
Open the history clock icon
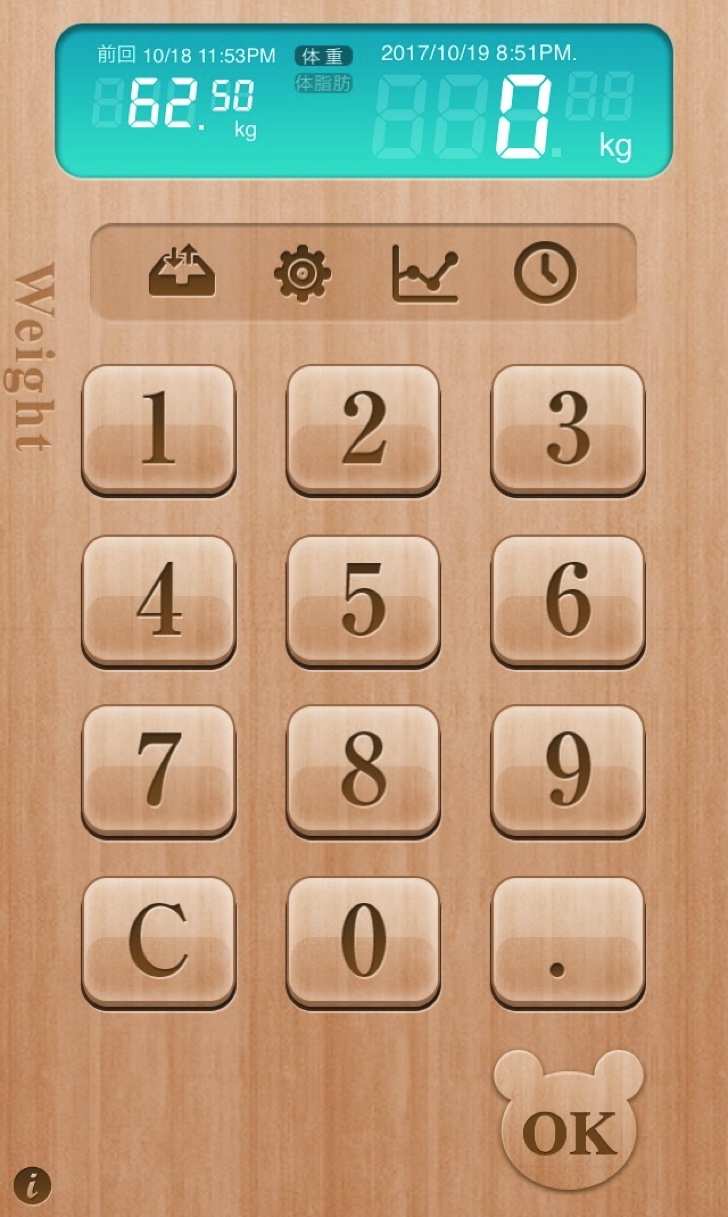(545, 273)
